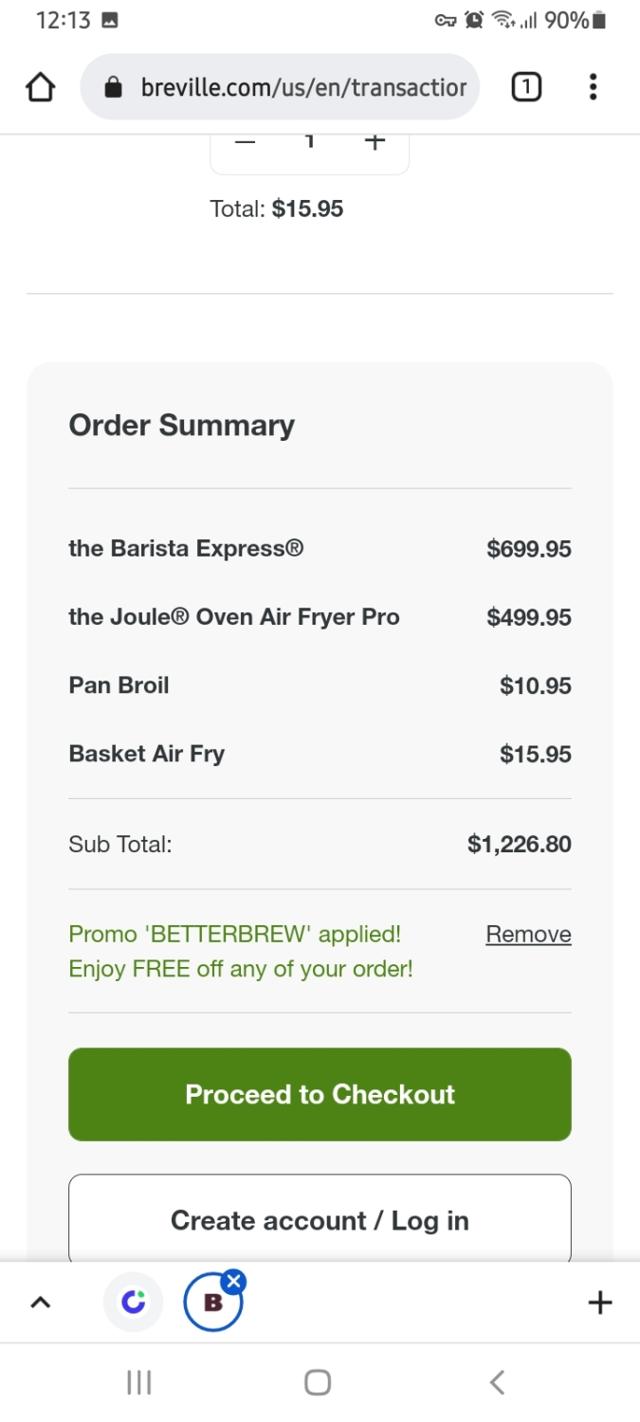The image size is (640, 1422).
Task: Open the tab switcher
Action: tap(526, 88)
